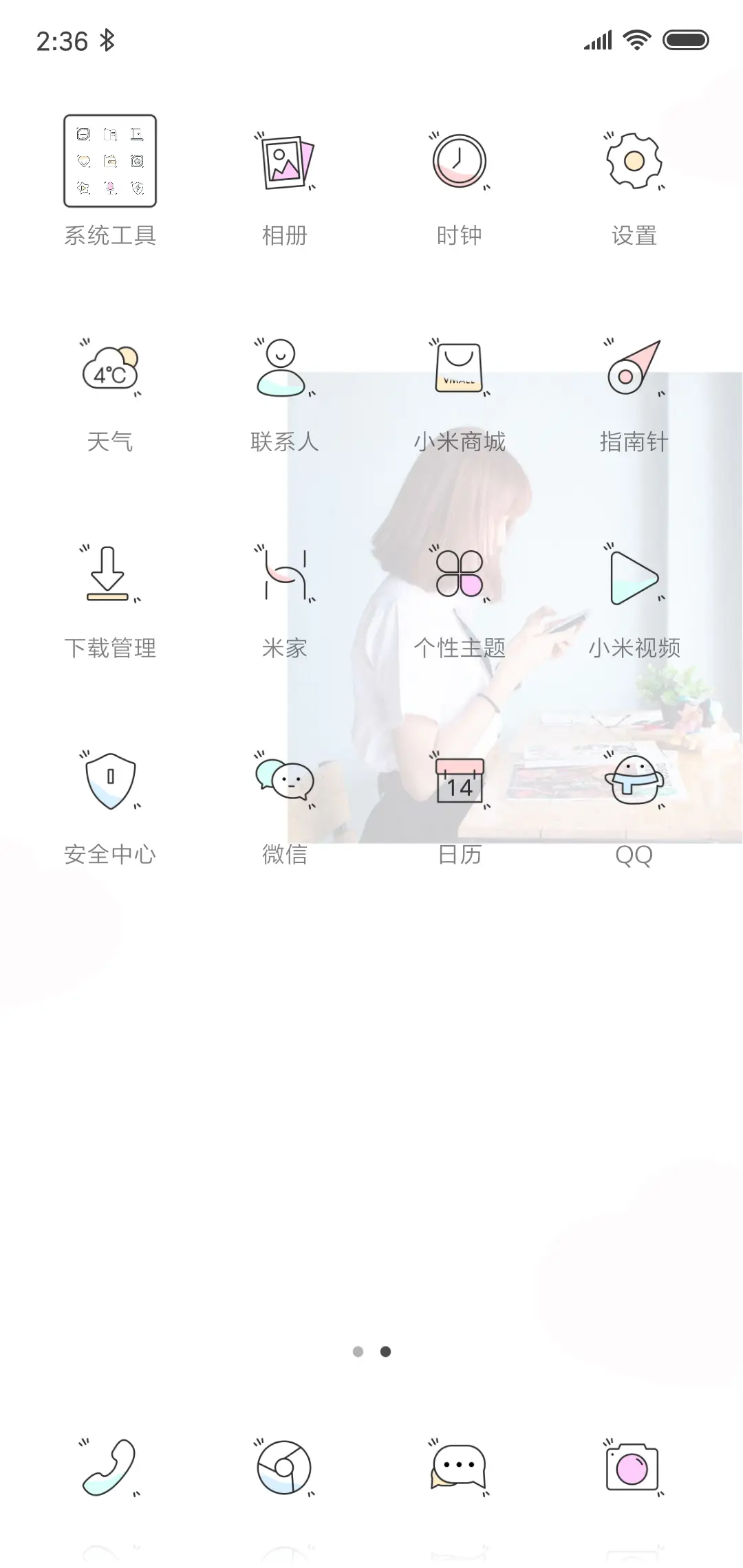The width and height of the screenshot is (743, 1568).
Task: Launch the Camera from the dock
Action: [634, 1468]
